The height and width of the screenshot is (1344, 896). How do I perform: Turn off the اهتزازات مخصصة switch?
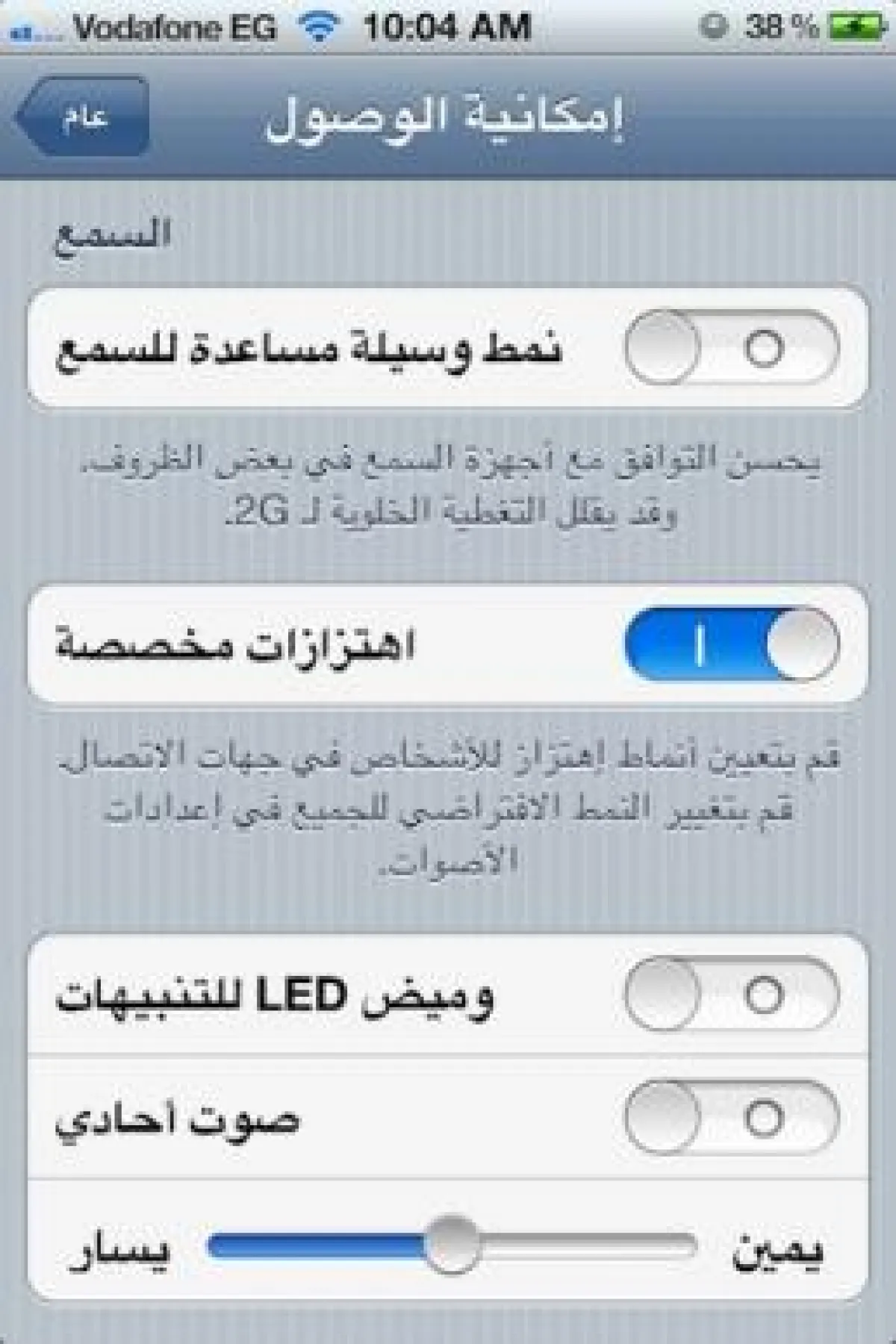click(x=731, y=644)
